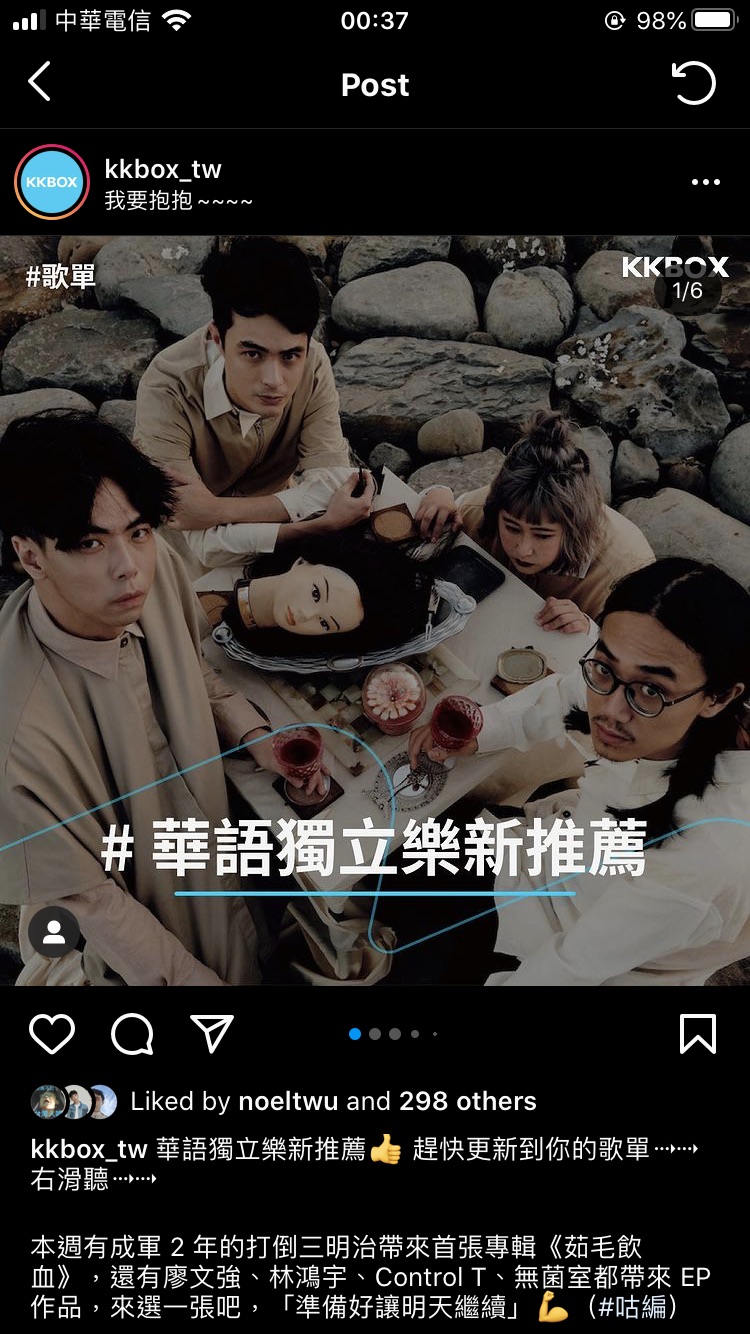Share post via the paper plane icon
This screenshot has height=1334, width=750.
(x=212, y=1034)
